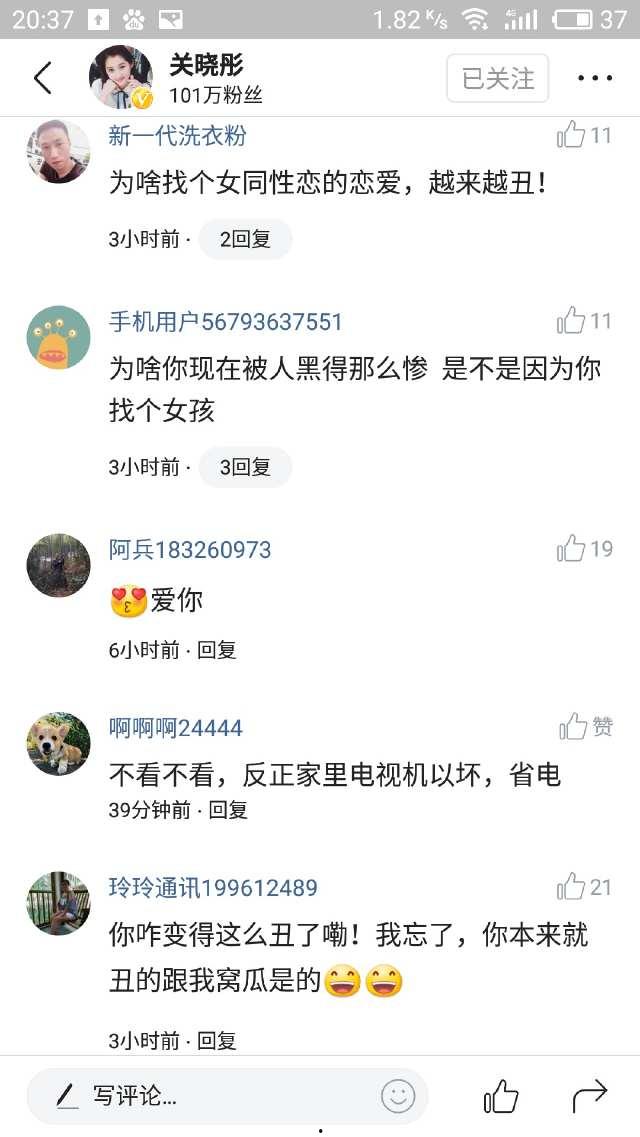Open the emoji picker in comment bar
Viewport: 640px width, 1137px height.
pos(398,1096)
